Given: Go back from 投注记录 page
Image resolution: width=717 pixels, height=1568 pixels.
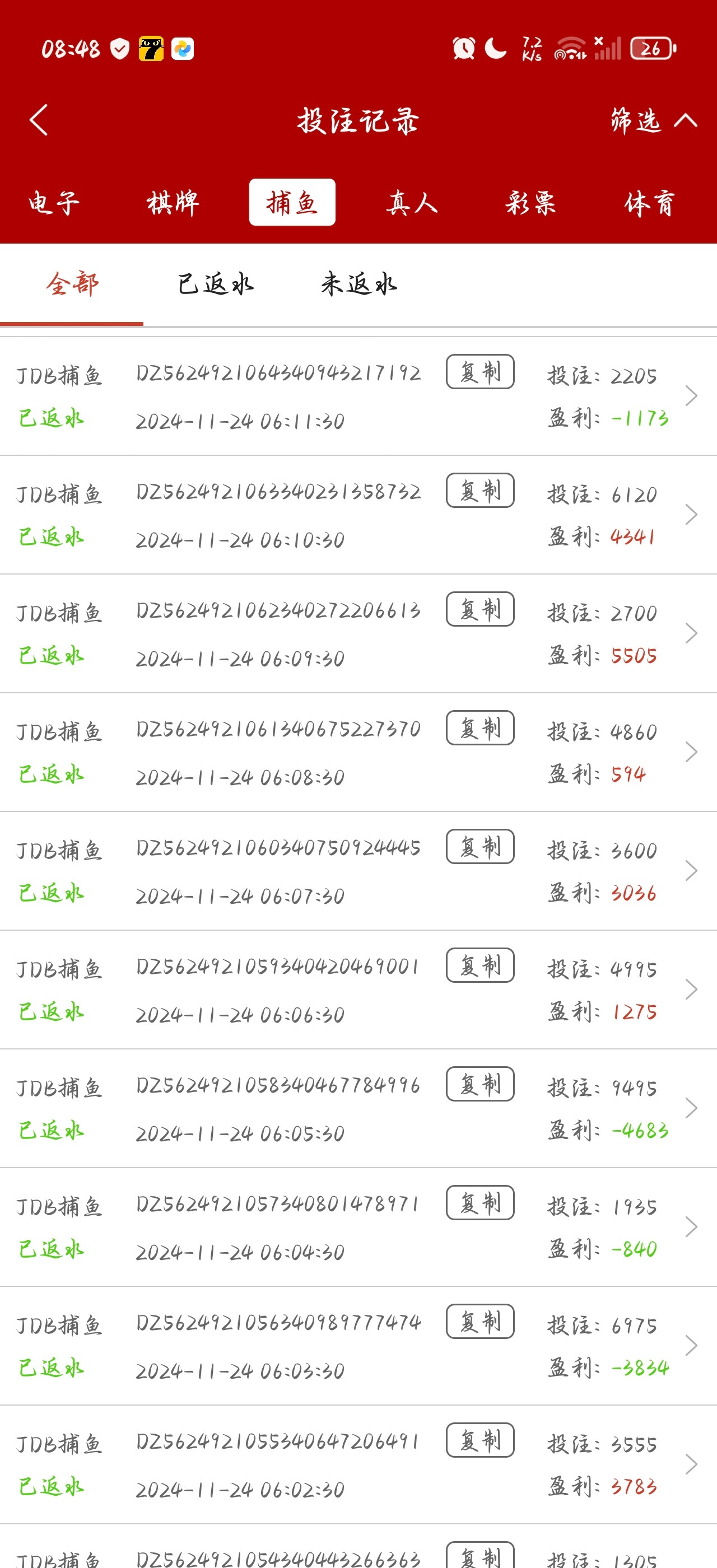Looking at the screenshot, I should (38, 120).
